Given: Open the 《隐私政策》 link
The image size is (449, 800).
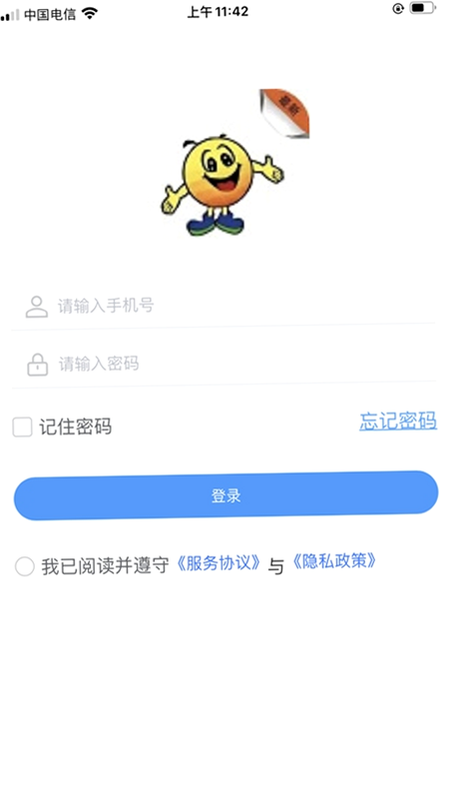Looking at the screenshot, I should point(334,561).
